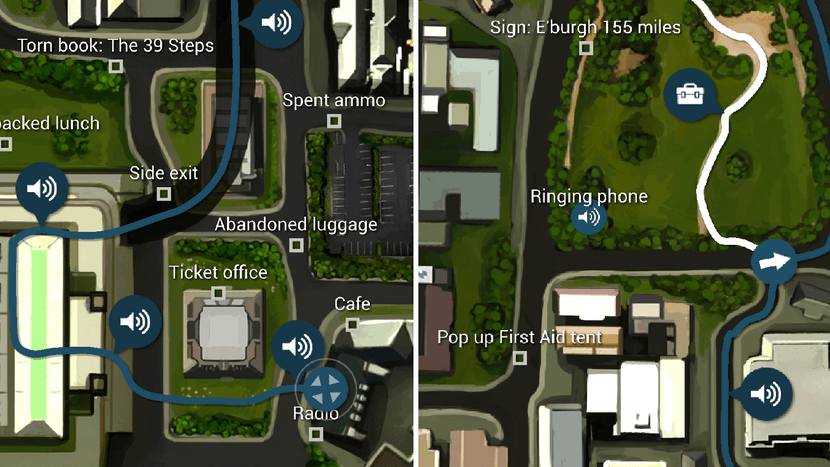The height and width of the screenshot is (467, 830).
Task: Select the Spent ammo item marker
Action: pyautogui.click(x=334, y=120)
